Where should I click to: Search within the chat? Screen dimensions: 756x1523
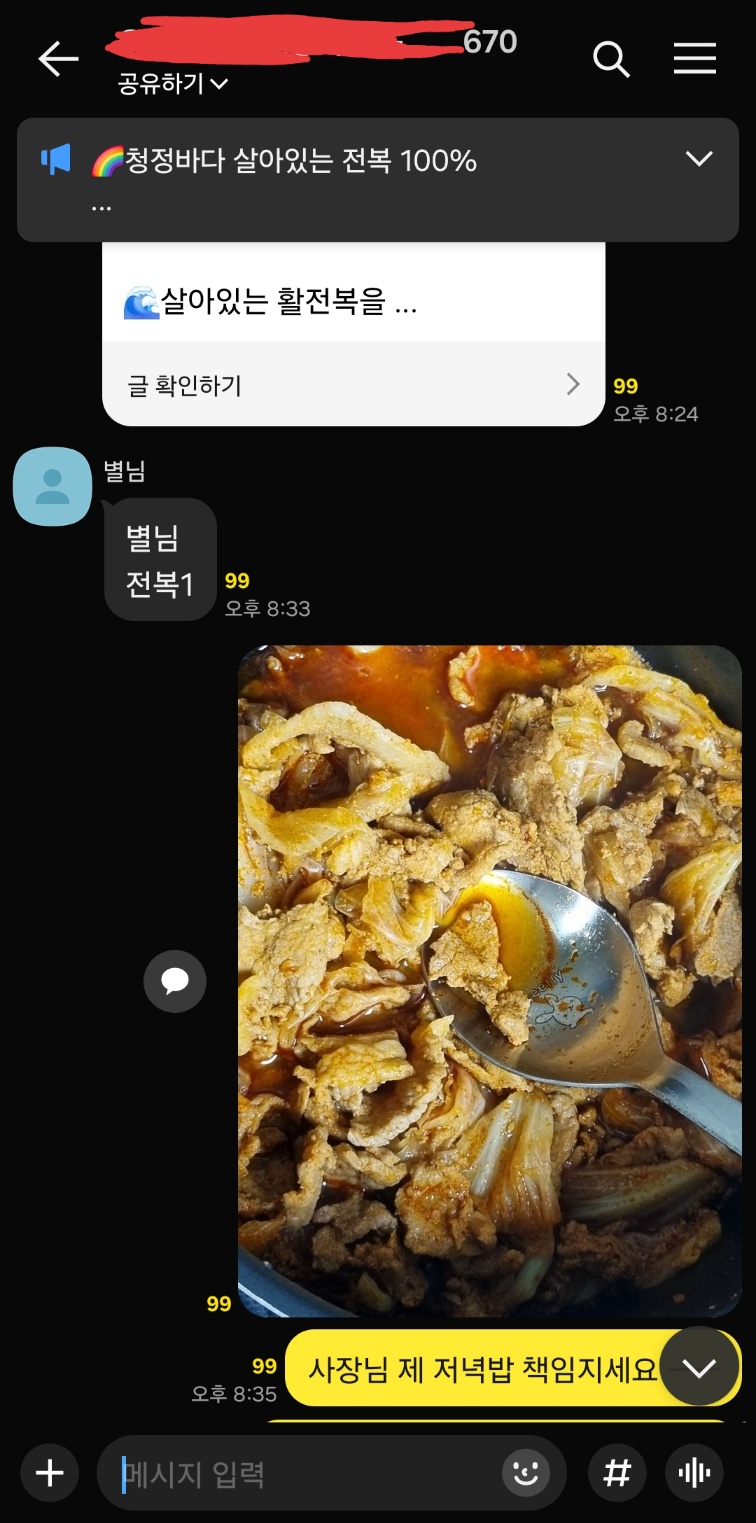click(x=611, y=59)
